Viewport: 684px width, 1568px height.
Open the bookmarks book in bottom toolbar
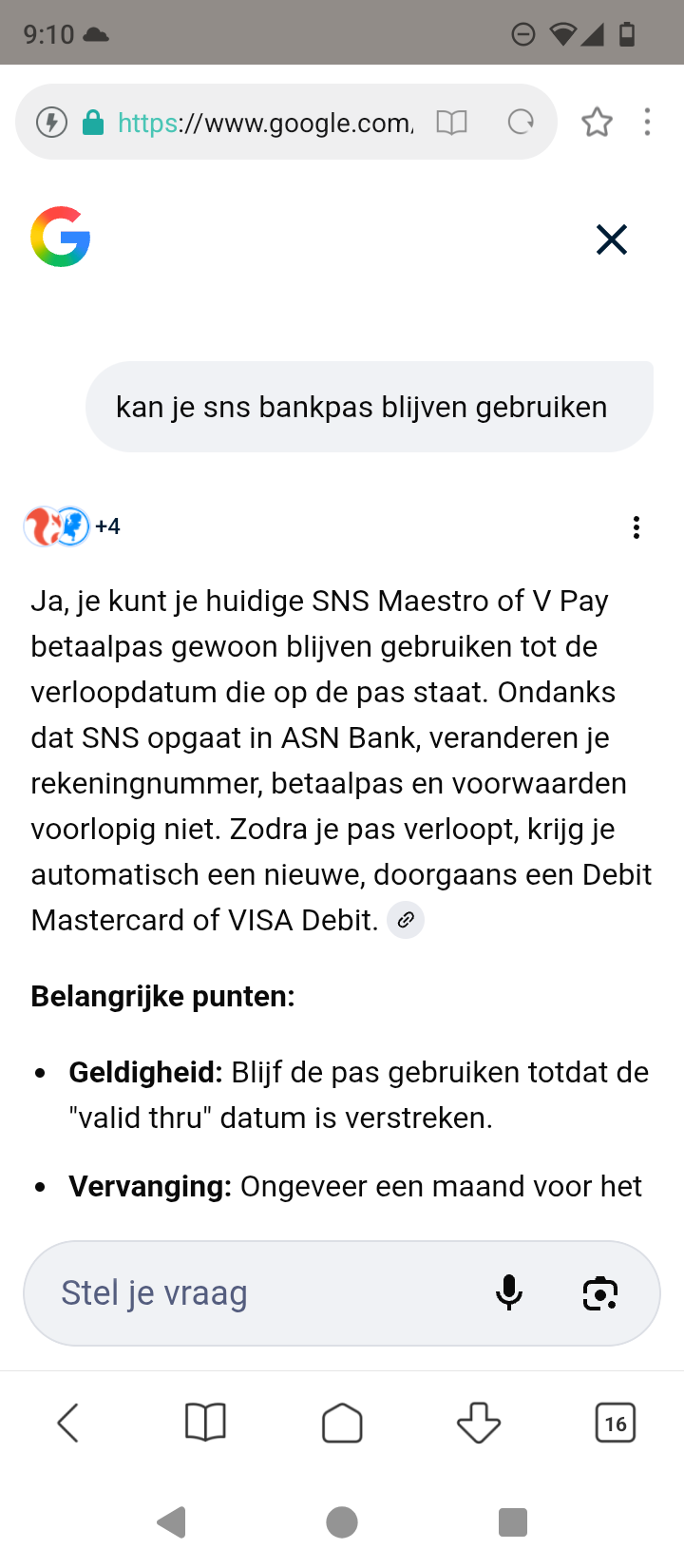point(205,1423)
